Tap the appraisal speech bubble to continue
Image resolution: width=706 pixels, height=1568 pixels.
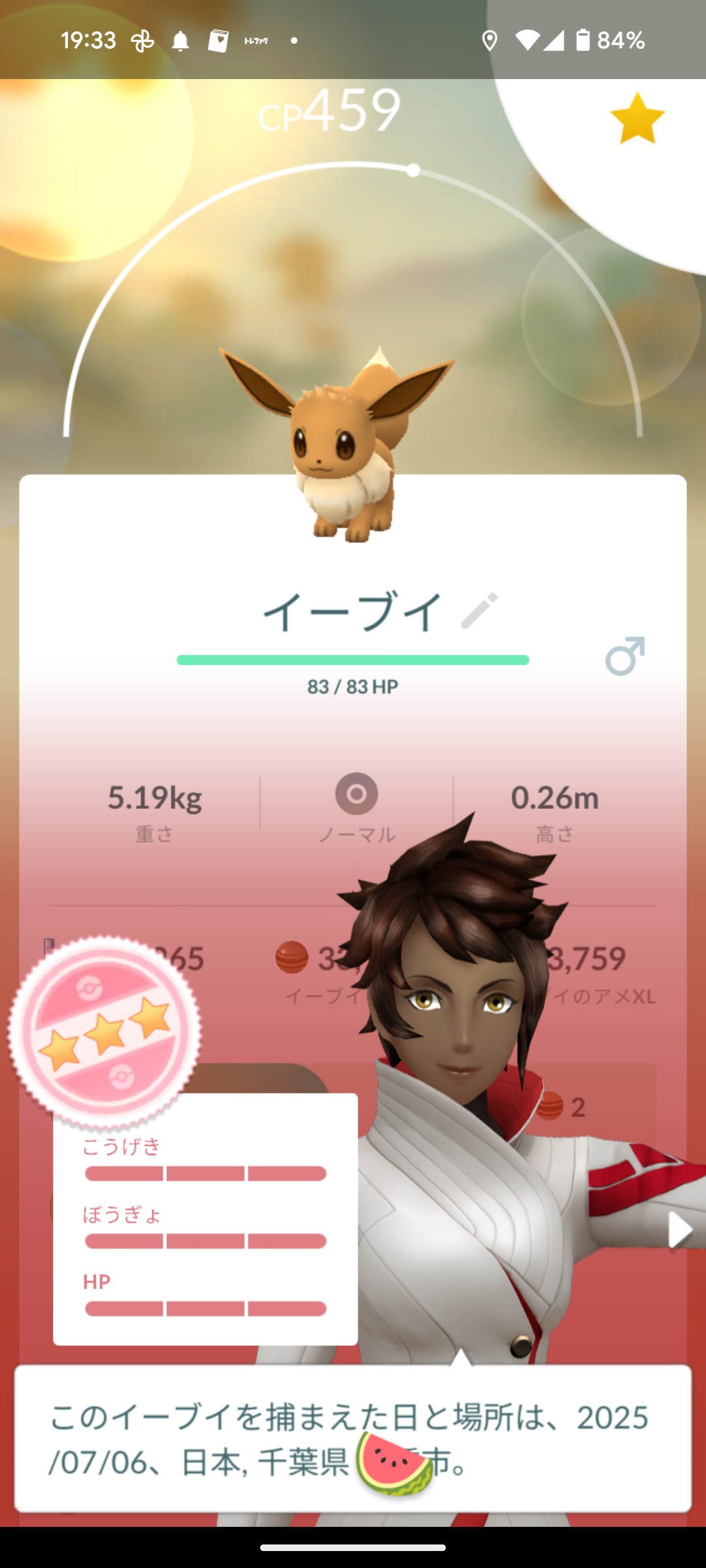(353, 1439)
